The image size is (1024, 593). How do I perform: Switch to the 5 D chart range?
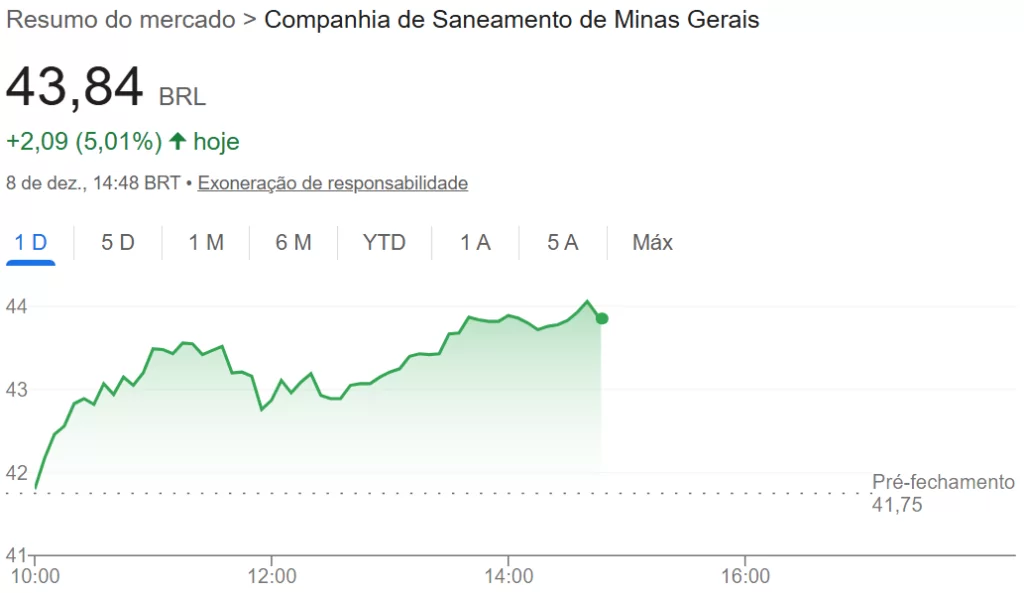[118, 243]
